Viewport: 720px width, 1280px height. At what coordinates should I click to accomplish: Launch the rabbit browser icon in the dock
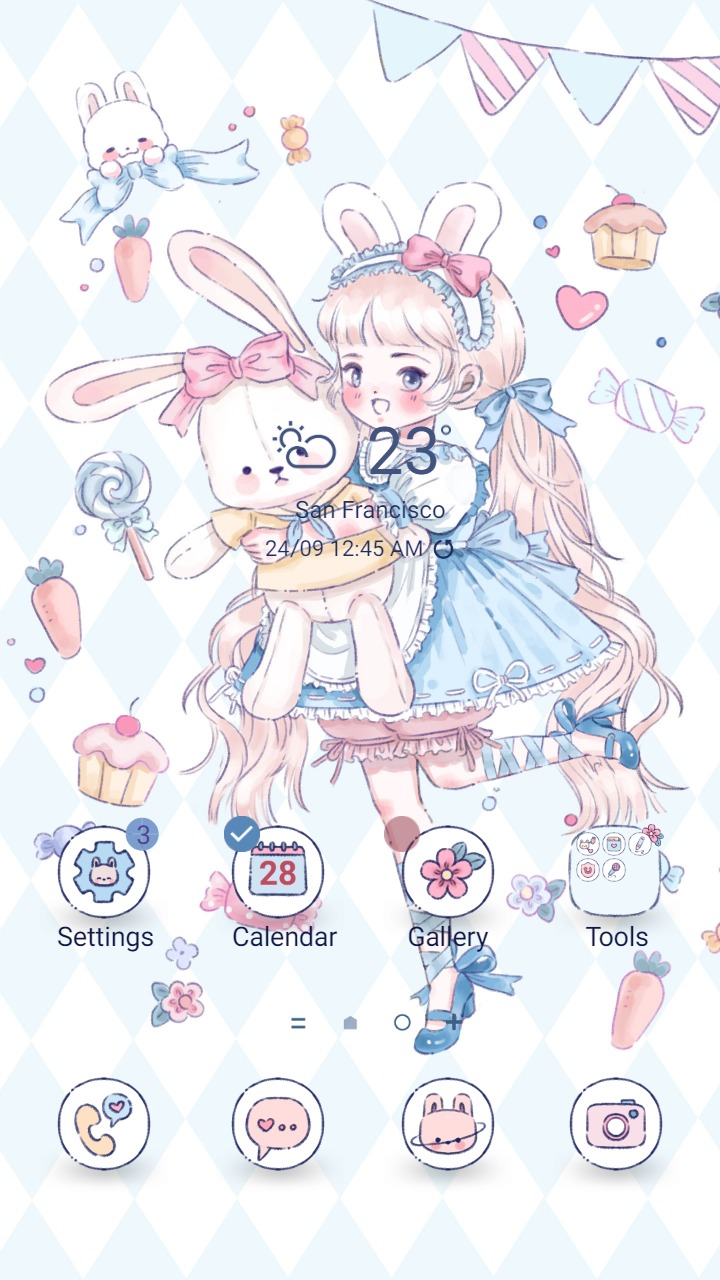click(x=449, y=1123)
